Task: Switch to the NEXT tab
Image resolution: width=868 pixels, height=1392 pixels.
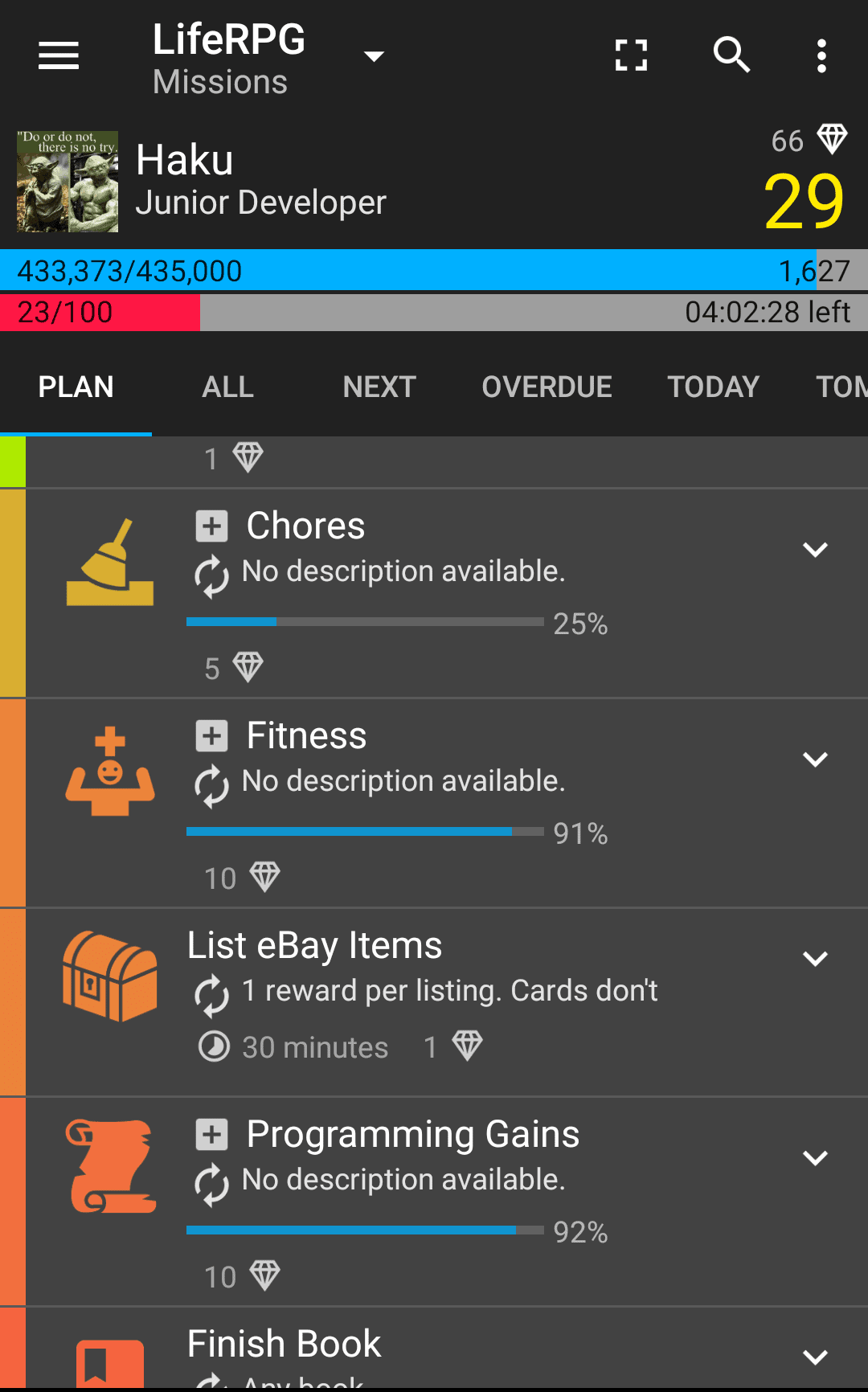Action: click(x=379, y=387)
